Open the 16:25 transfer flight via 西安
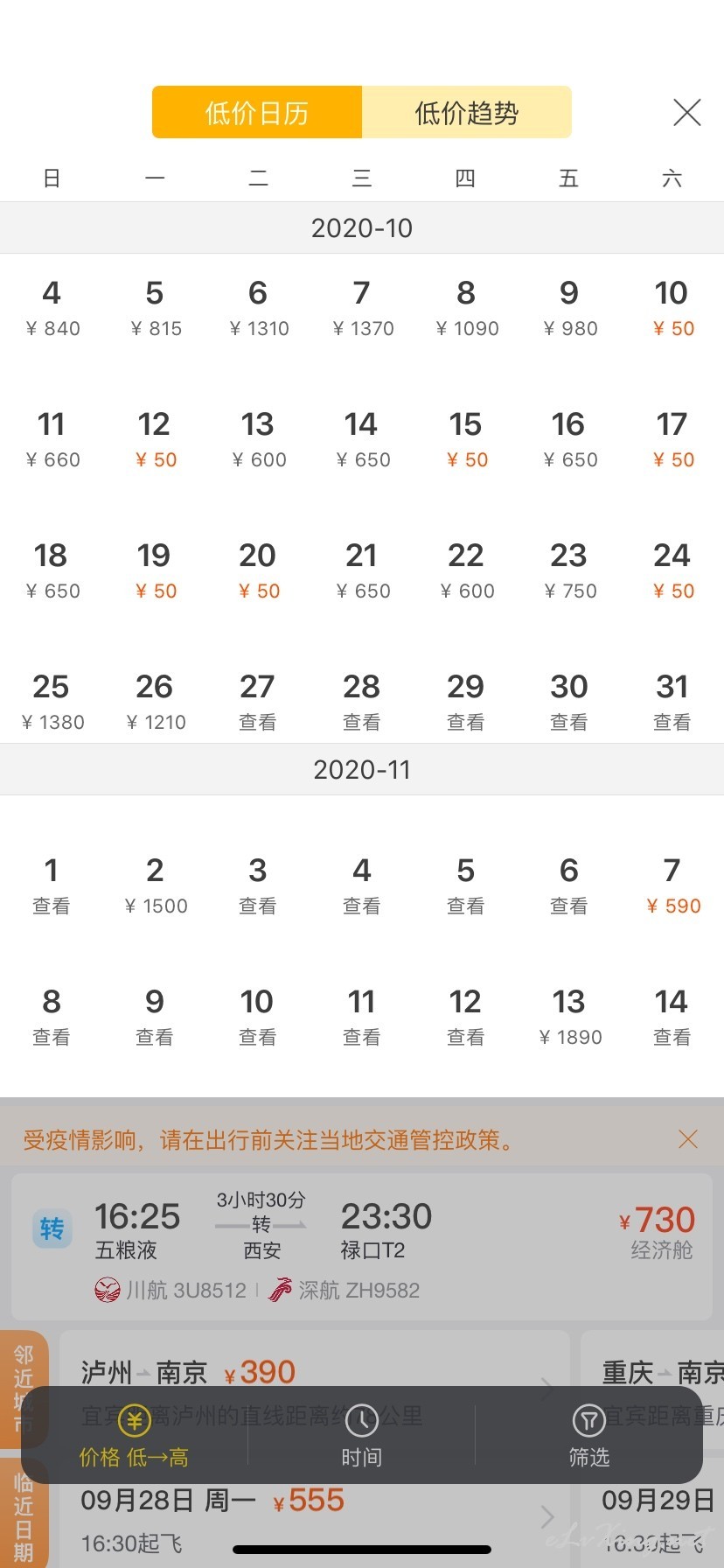This screenshot has width=724, height=1568. [x=362, y=1248]
